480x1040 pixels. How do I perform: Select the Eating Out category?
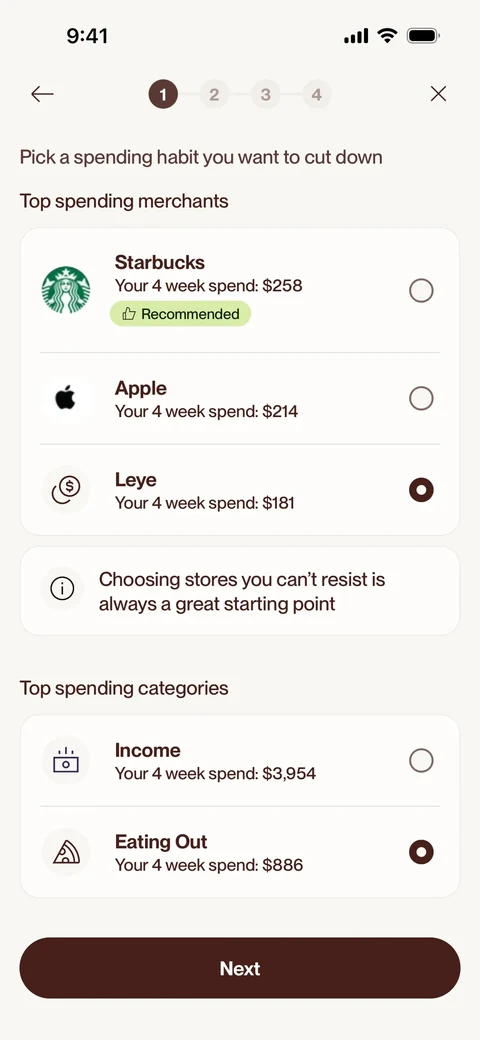[239, 852]
